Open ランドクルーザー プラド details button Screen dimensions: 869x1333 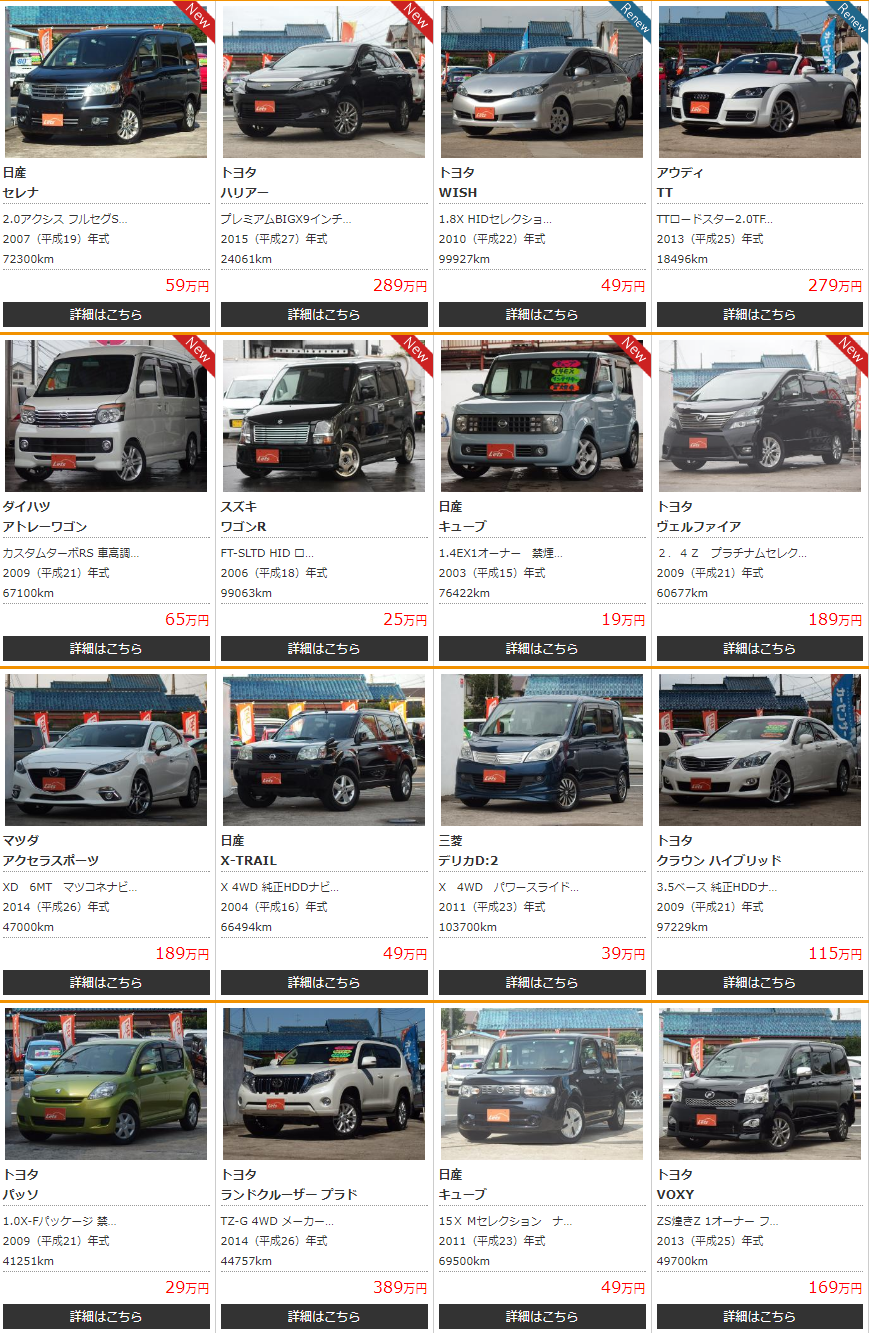[x=324, y=1316]
